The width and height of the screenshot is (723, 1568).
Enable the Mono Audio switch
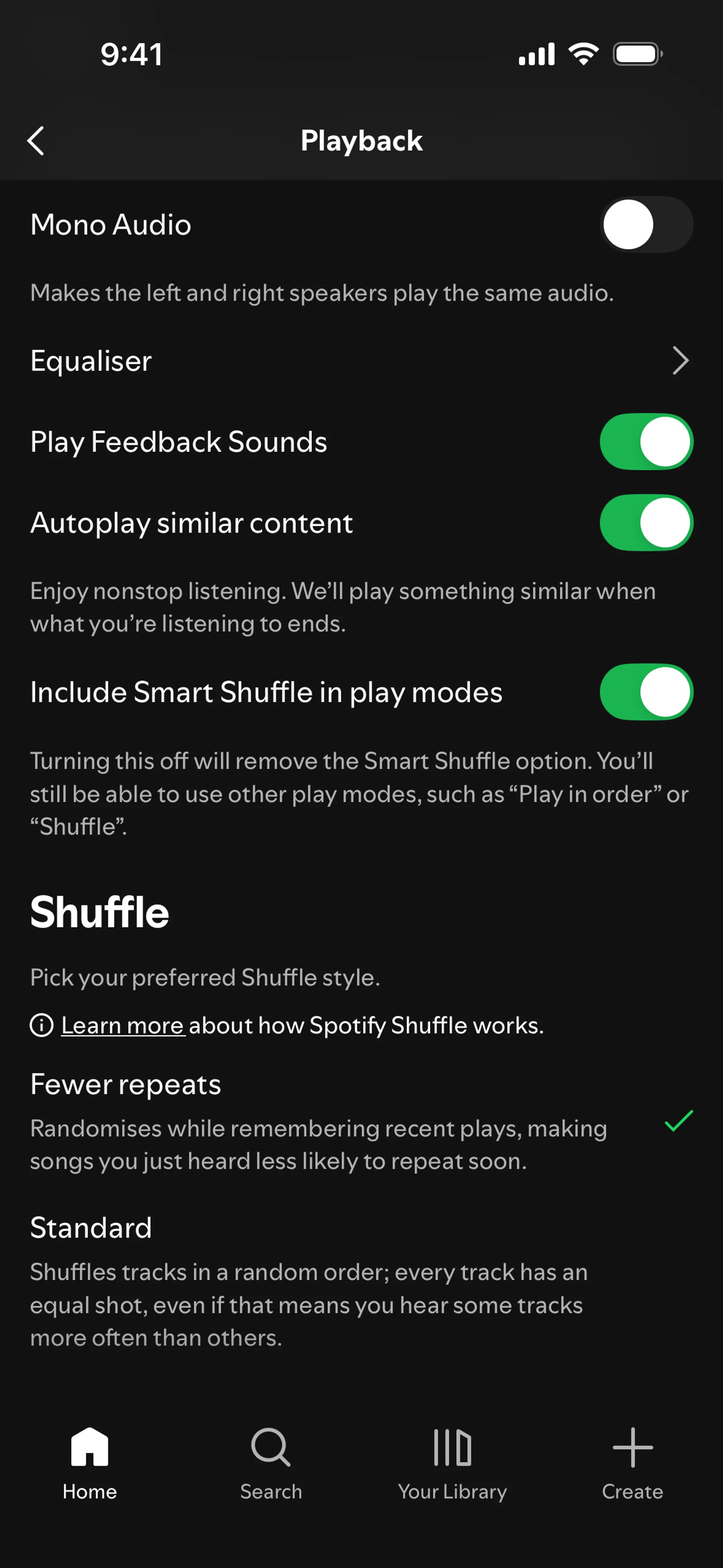(x=646, y=225)
